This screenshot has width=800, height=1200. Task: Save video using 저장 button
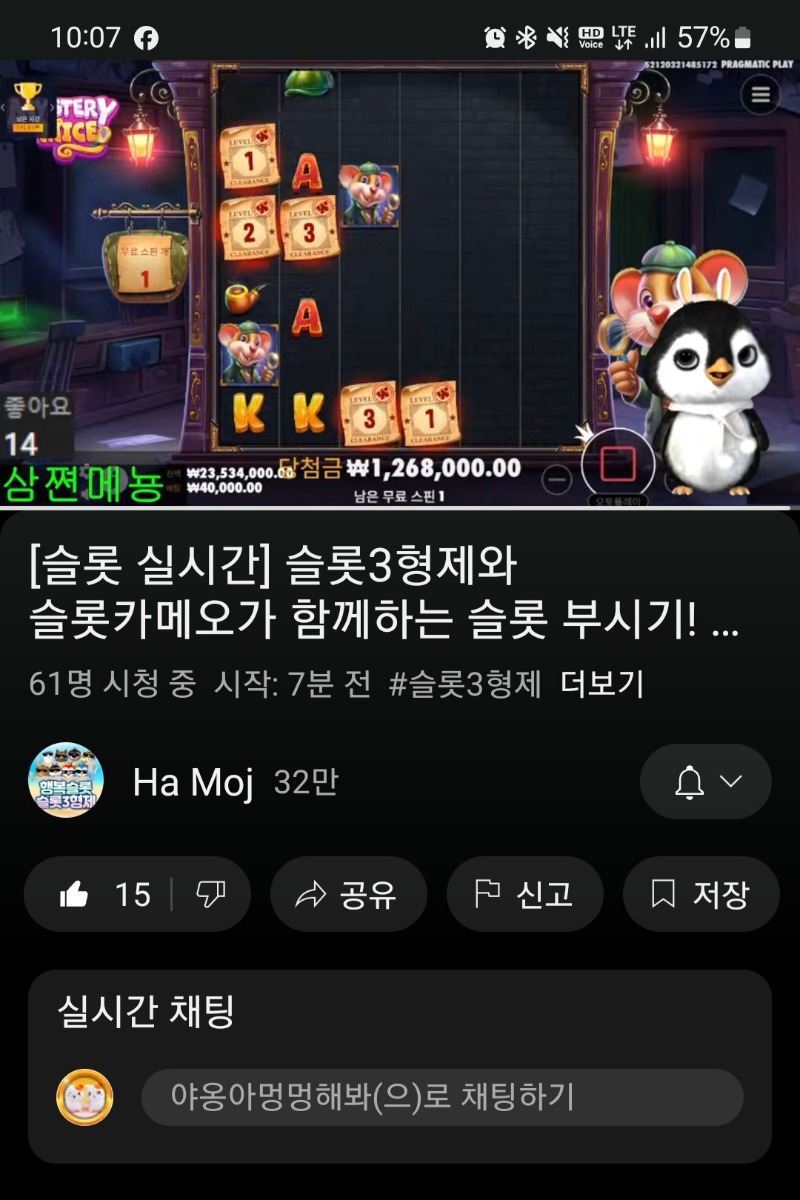700,894
